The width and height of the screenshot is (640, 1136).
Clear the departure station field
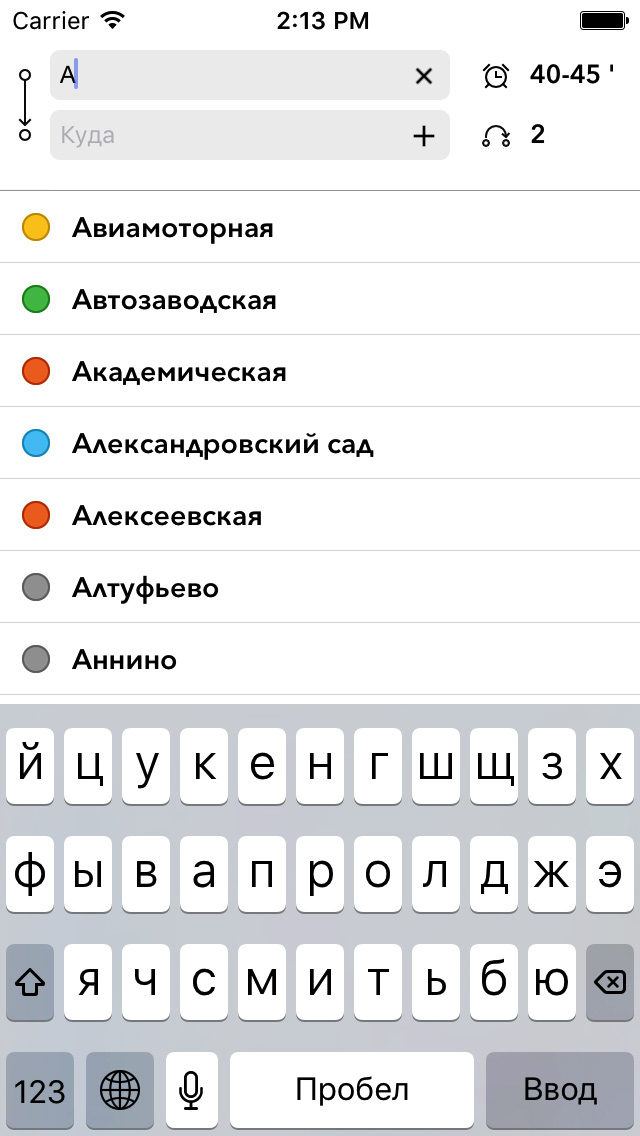(x=424, y=76)
